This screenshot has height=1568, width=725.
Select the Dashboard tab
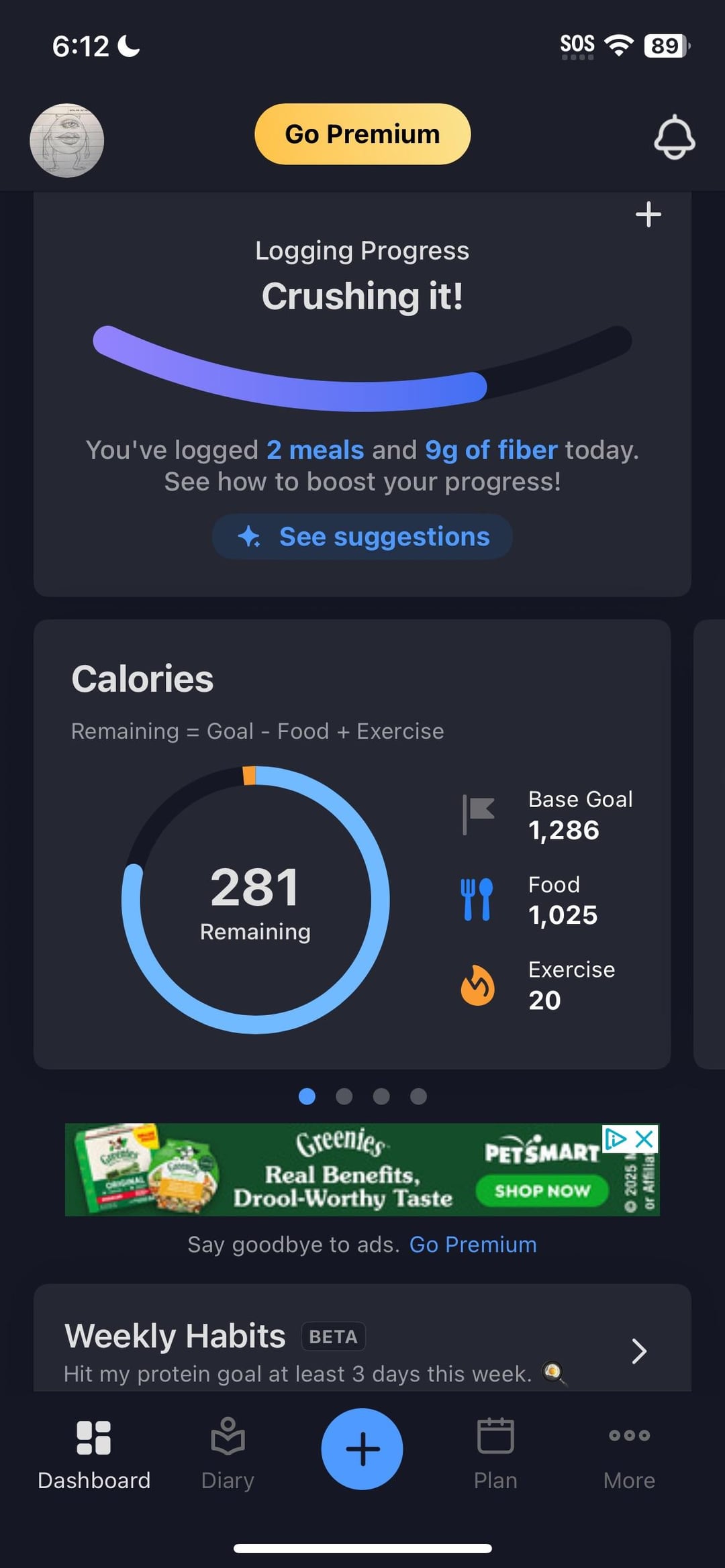click(x=94, y=1453)
